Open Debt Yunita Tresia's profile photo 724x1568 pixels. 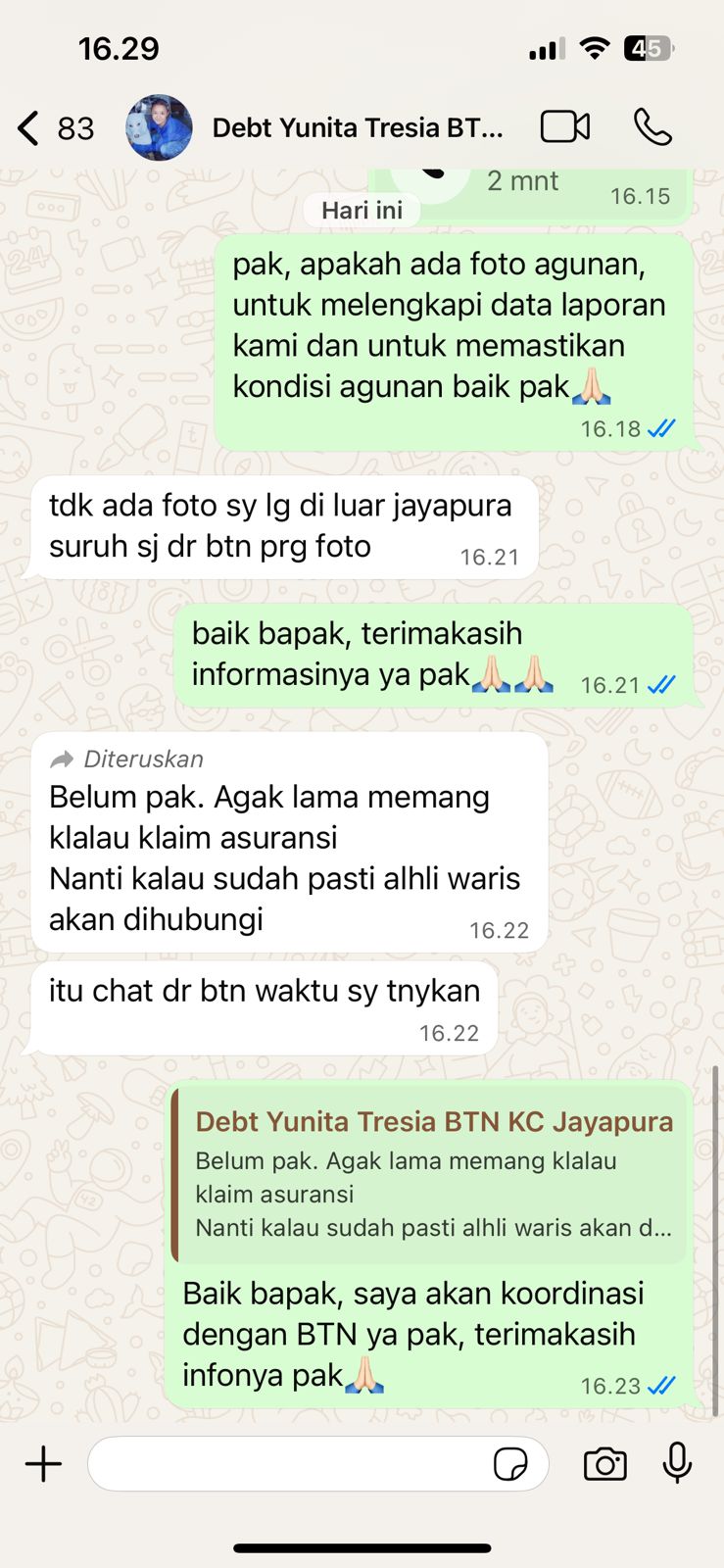159,128
